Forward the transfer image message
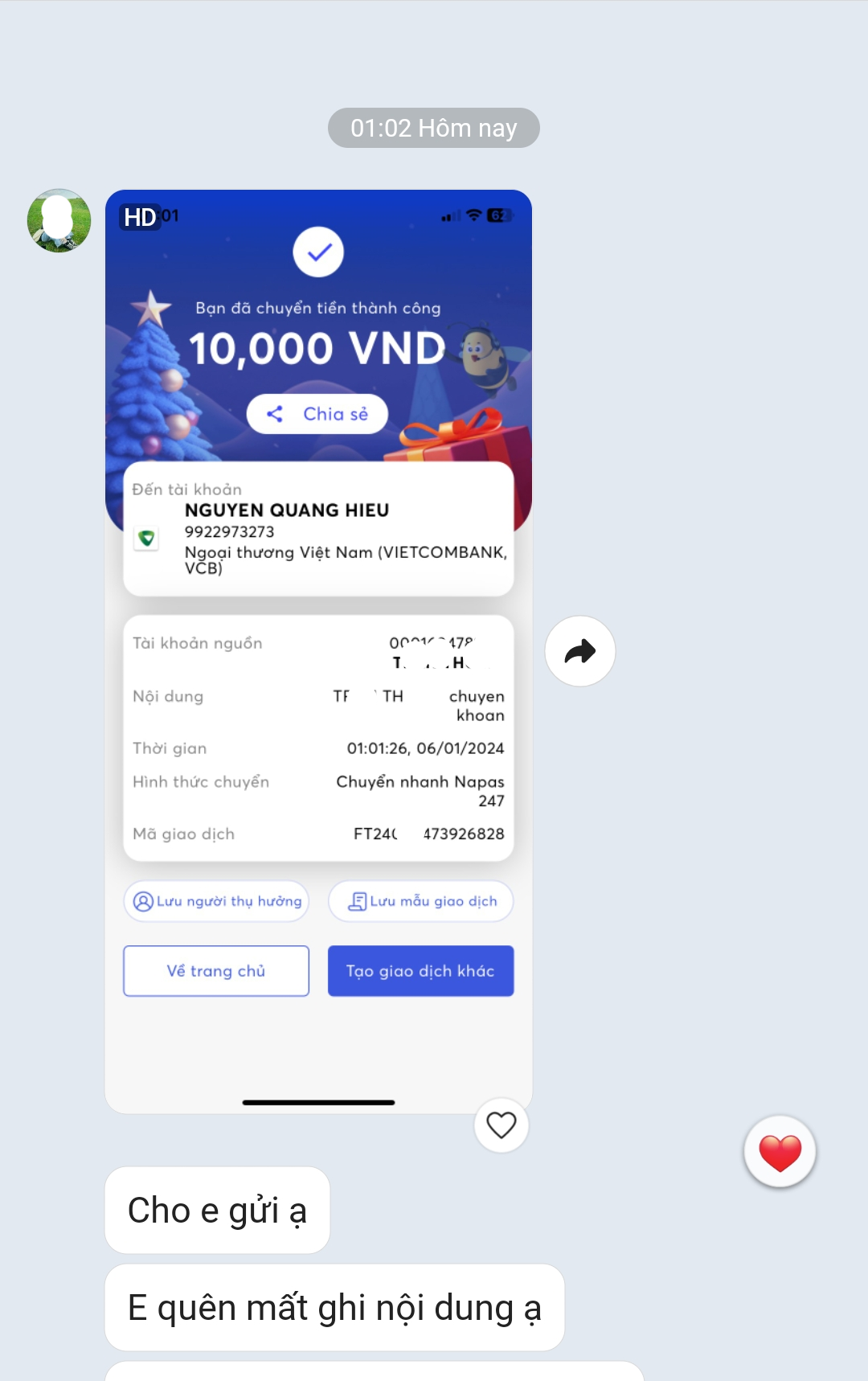 pyautogui.click(x=579, y=651)
